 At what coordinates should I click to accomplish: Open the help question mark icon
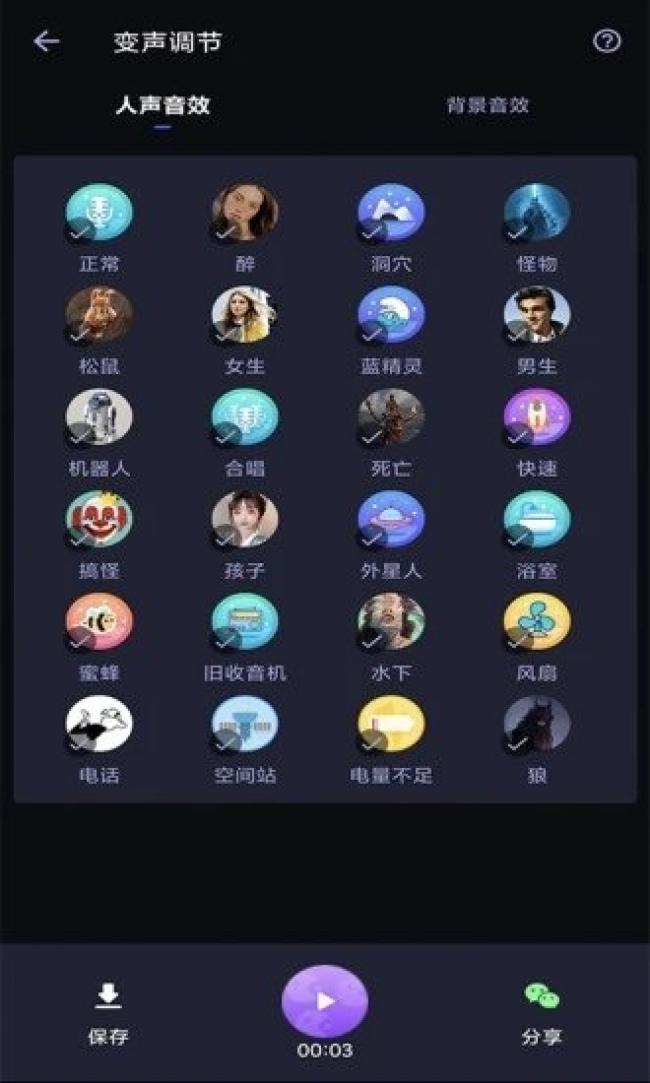click(x=607, y=41)
